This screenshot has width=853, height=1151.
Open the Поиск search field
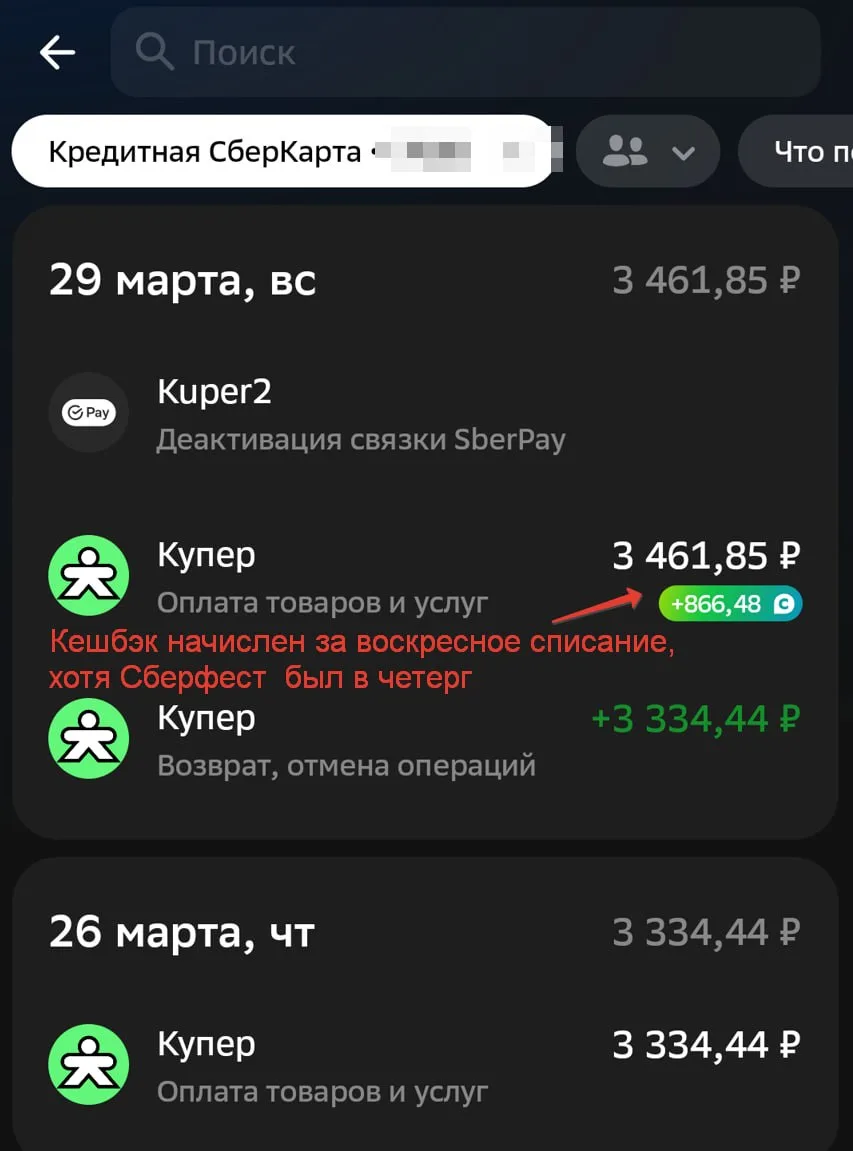pyautogui.click(x=465, y=53)
